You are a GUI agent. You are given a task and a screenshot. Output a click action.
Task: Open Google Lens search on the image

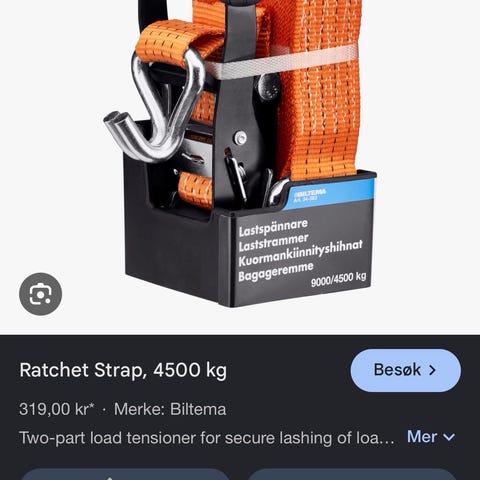coord(41,294)
